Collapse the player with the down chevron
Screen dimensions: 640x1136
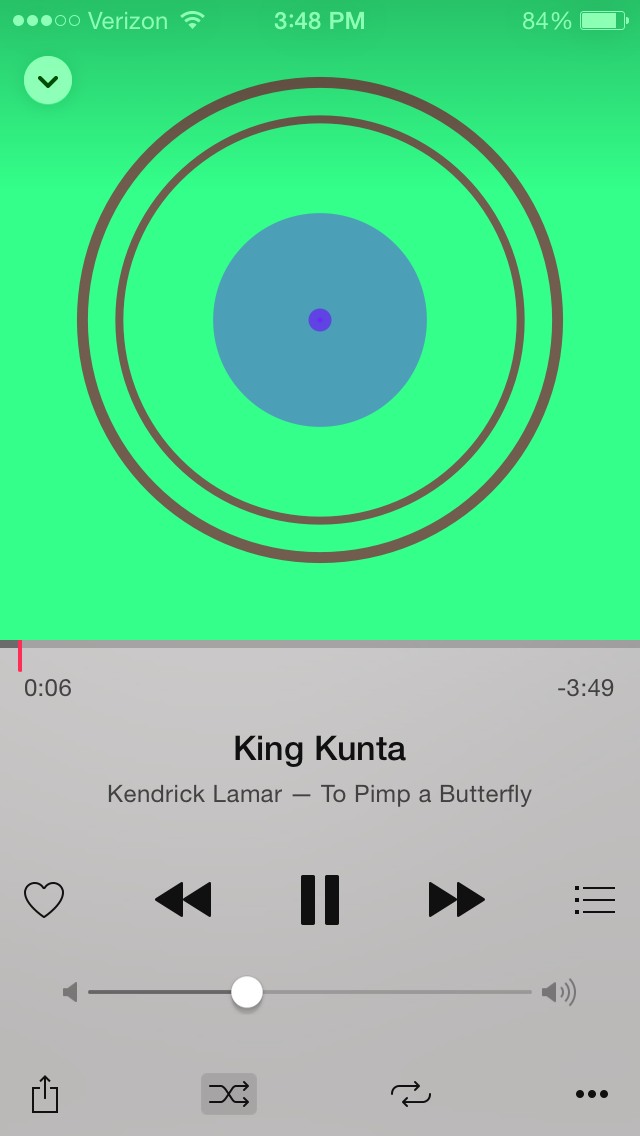(x=48, y=81)
